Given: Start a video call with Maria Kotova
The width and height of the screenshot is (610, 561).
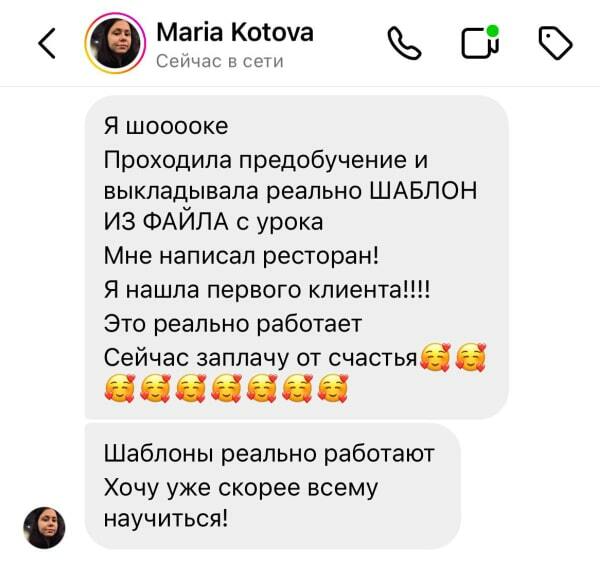Looking at the screenshot, I should [x=479, y=43].
